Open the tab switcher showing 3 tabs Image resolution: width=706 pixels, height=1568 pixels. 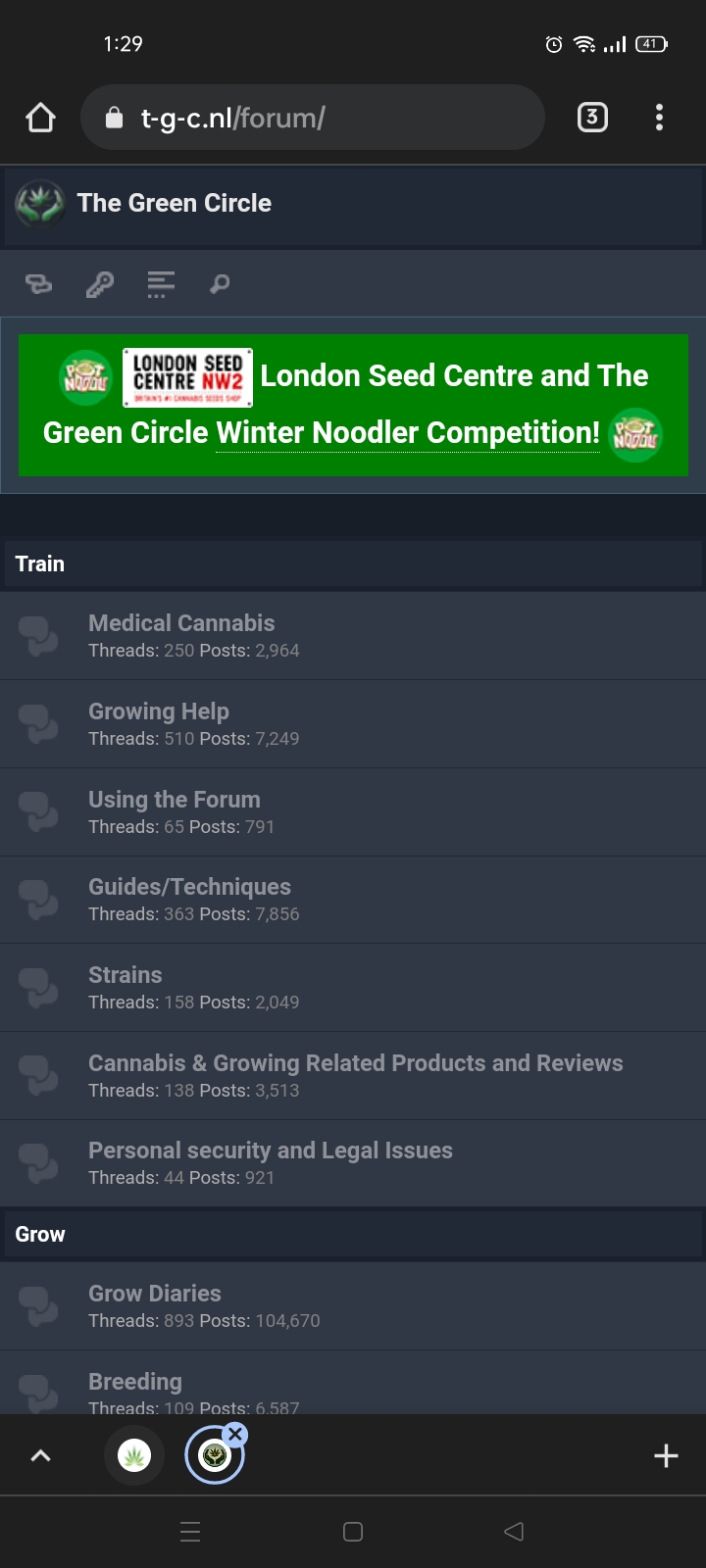[x=592, y=118]
